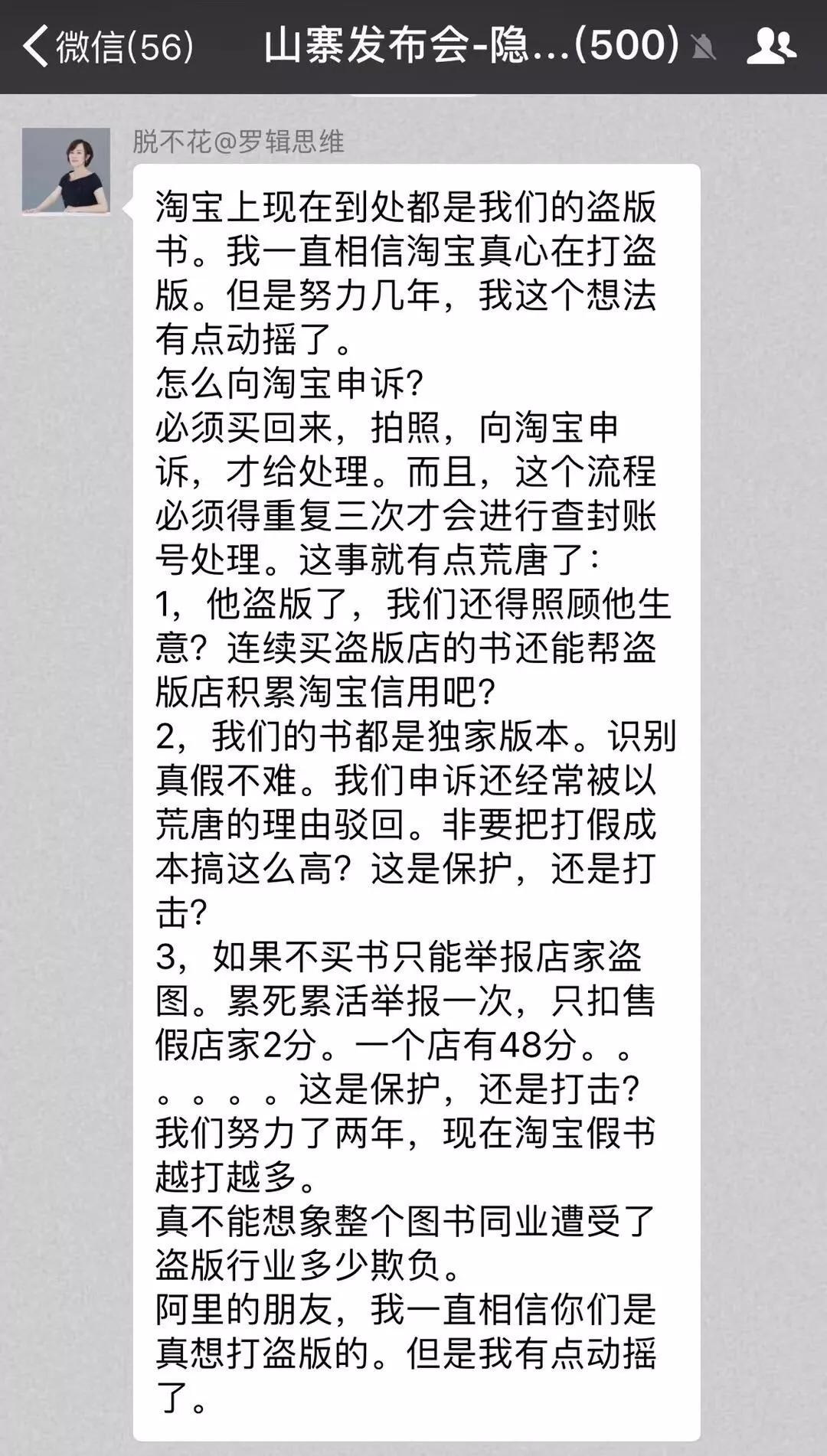Go back to the 微信 chat list
Screen dimensions: 827x1456
click(x=107, y=47)
